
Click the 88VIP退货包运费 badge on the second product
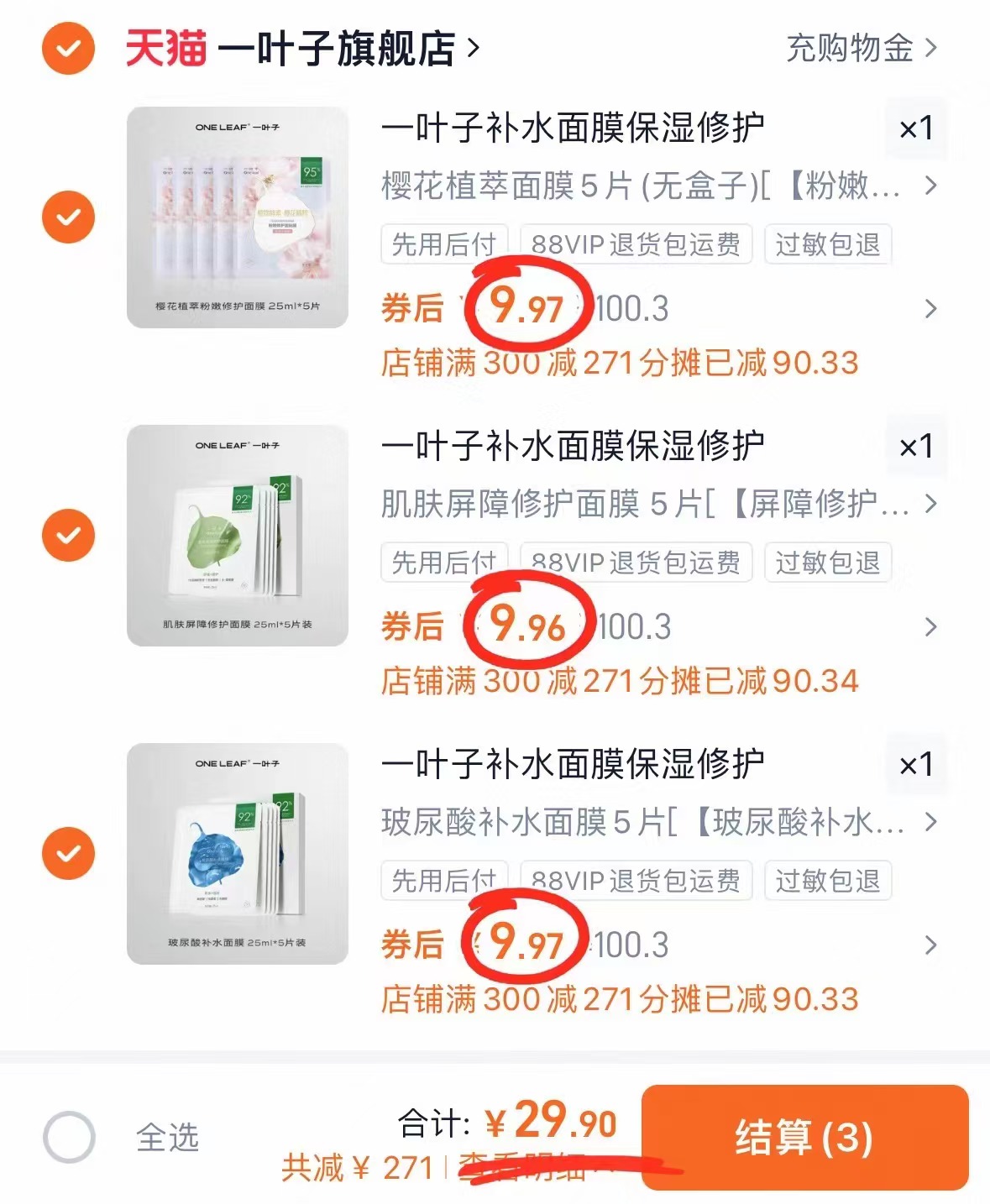coord(636,563)
